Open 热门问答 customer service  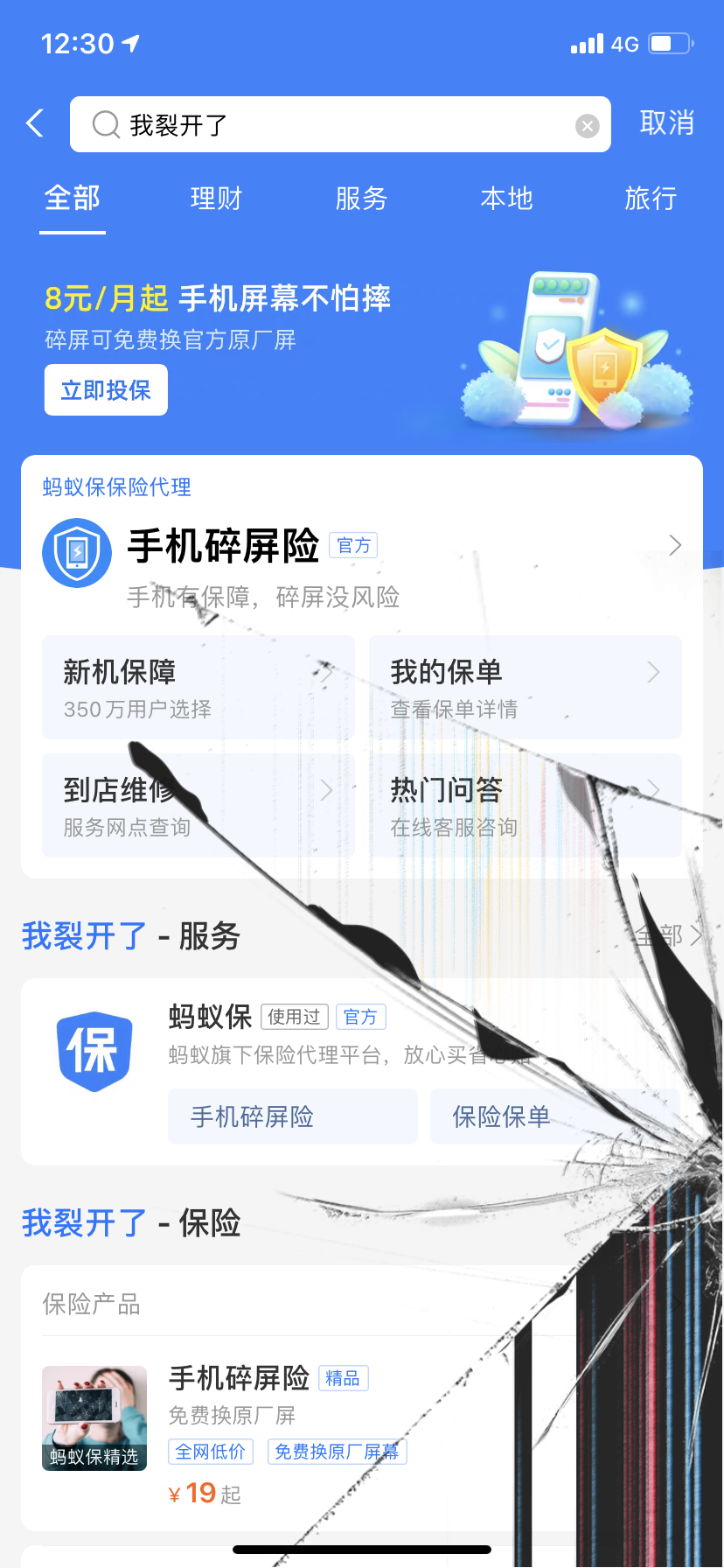click(525, 806)
